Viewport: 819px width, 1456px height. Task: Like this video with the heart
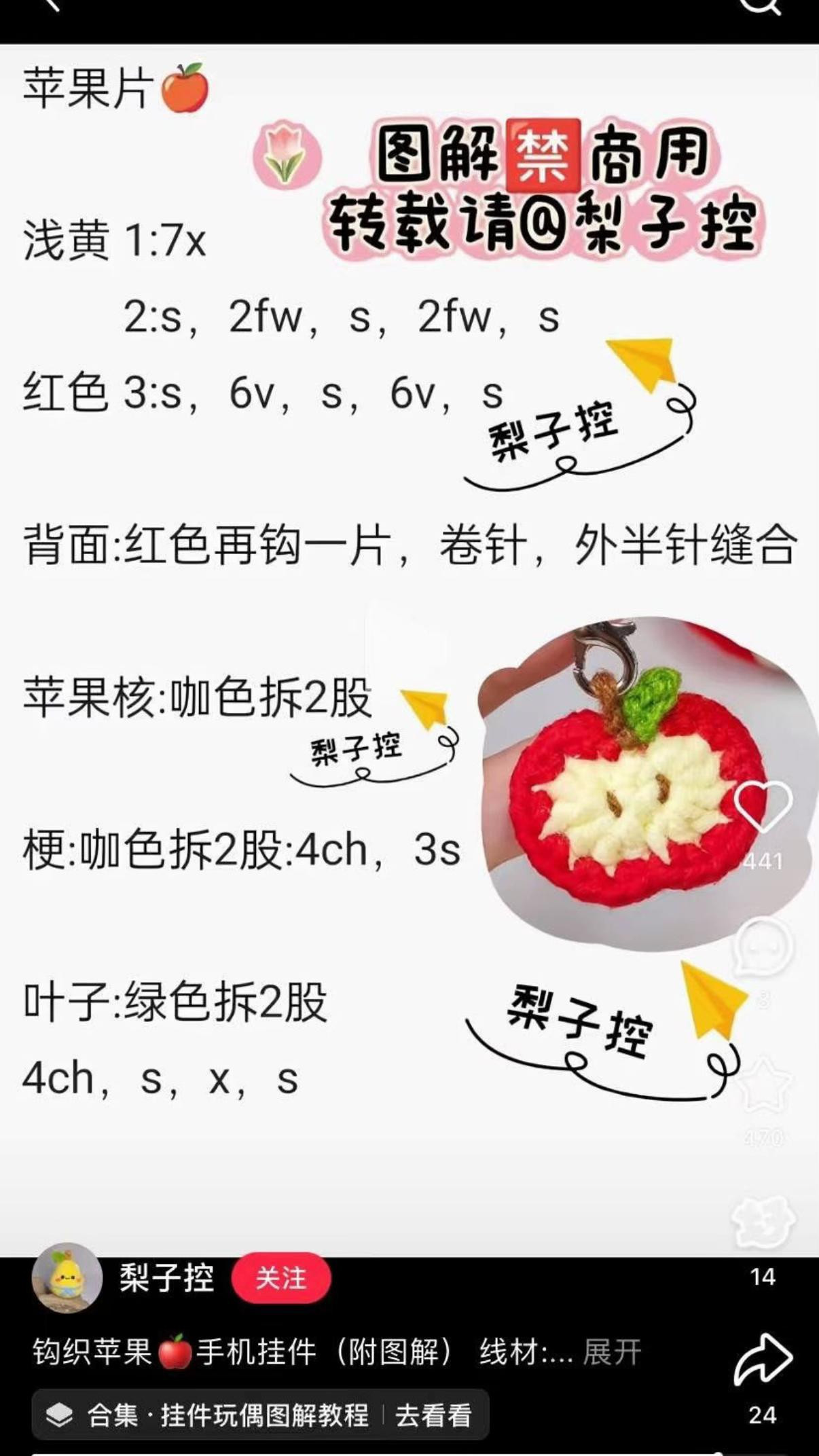click(x=763, y=806)
